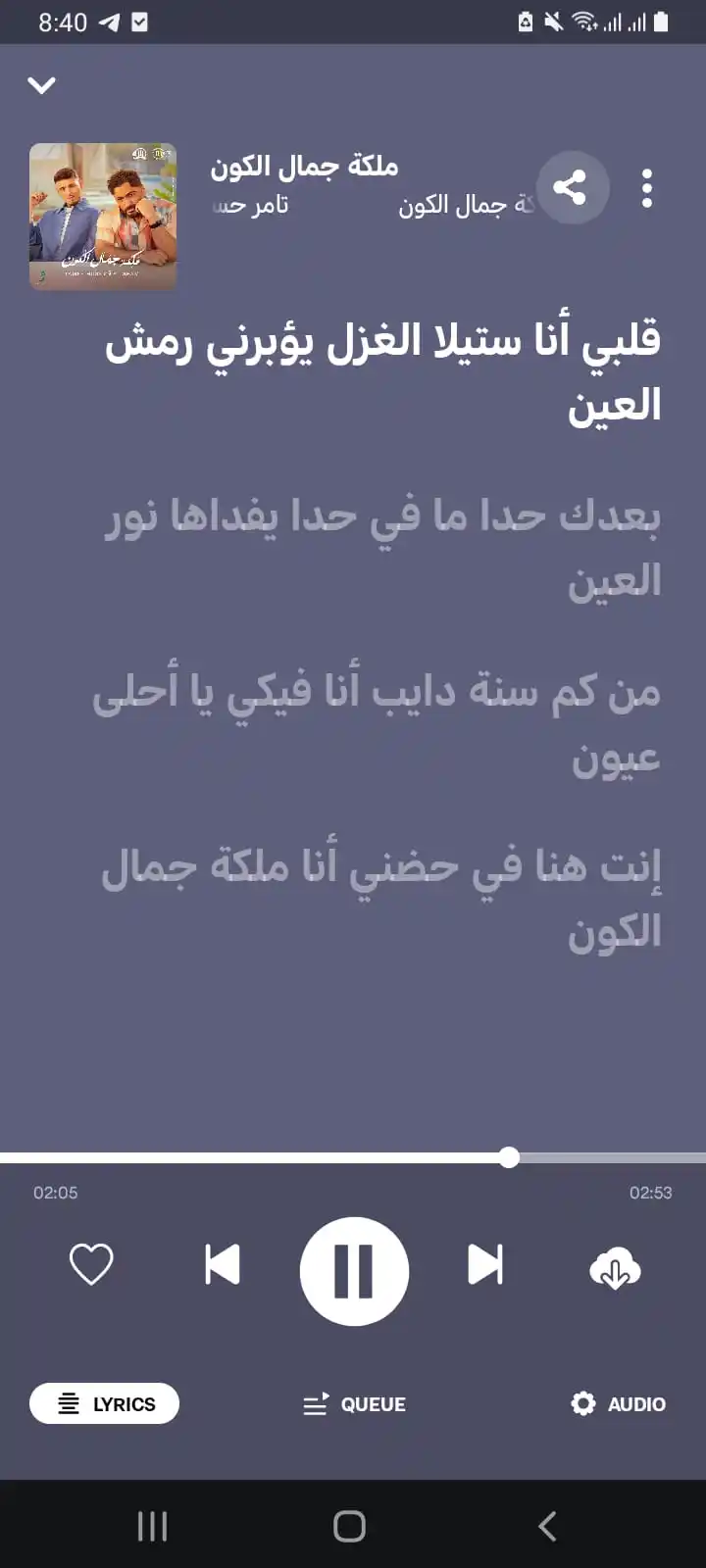This screenshot has height=1568, width=706.
Task: Tap a point on the playback progress bar
Action: pyautogui.click(x=294, y=1157)
